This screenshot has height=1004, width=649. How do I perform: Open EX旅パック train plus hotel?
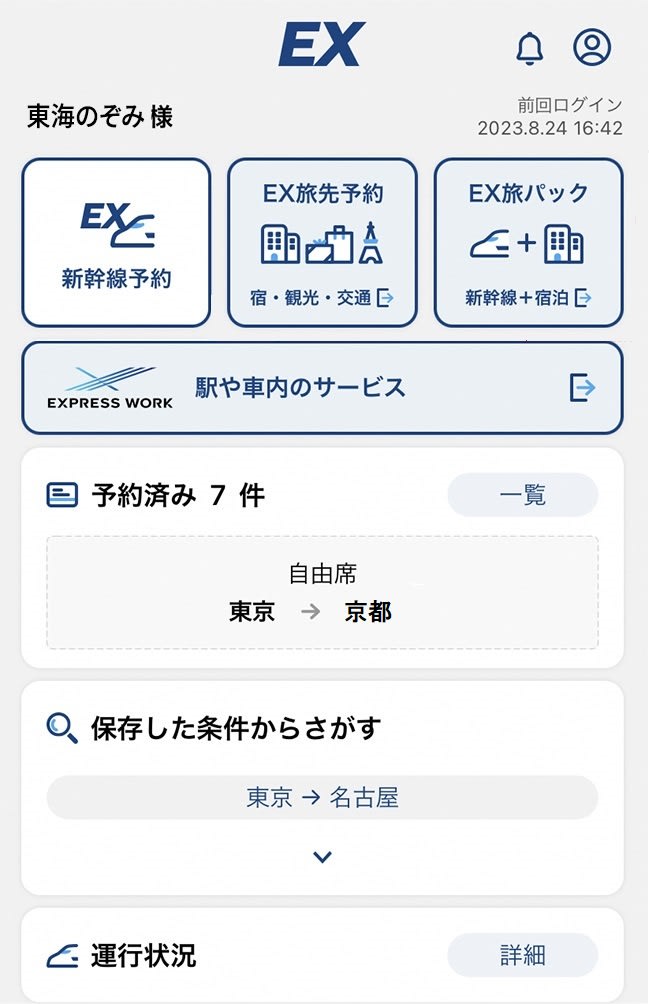[528, 243]
